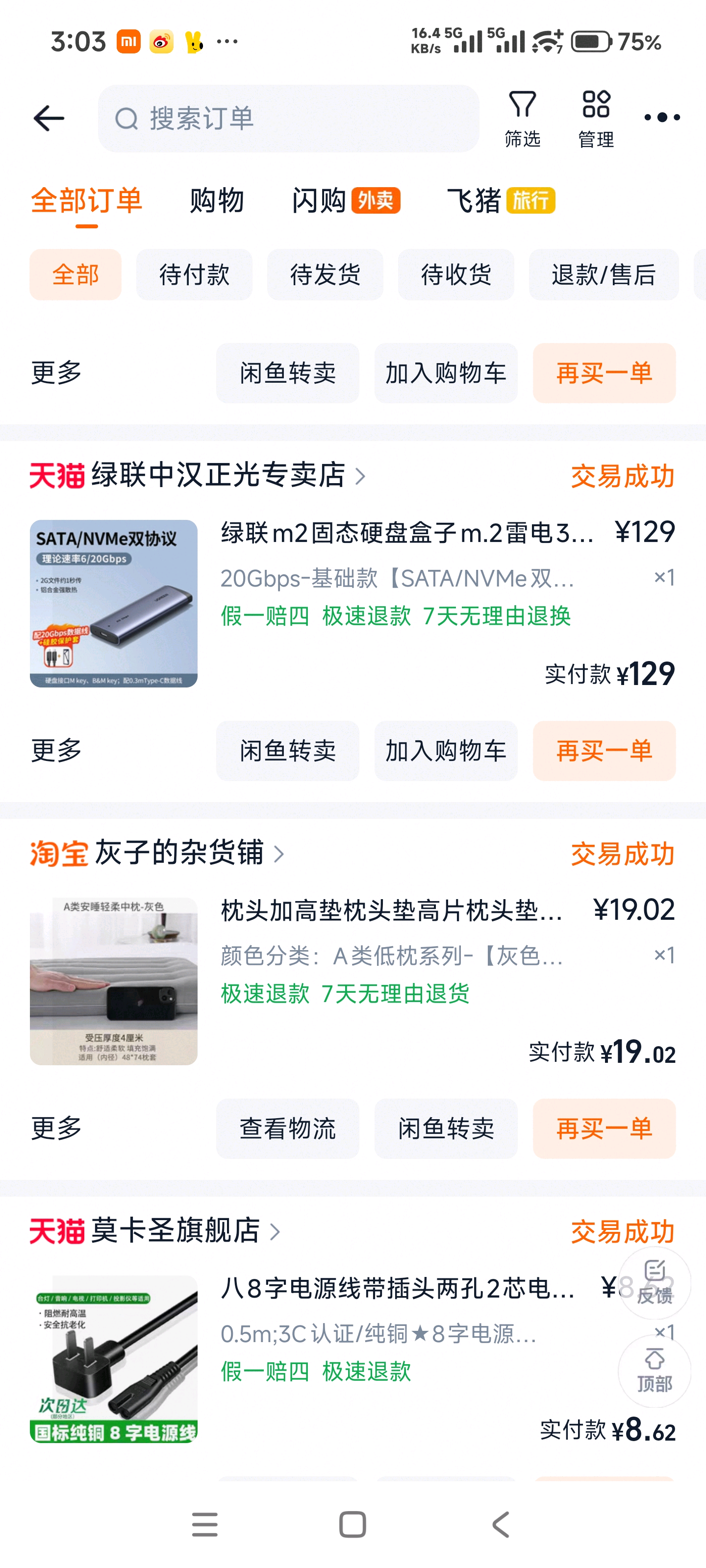
Task: Tap 查看物流 for the pillow order
Action: click(287, 1128)
